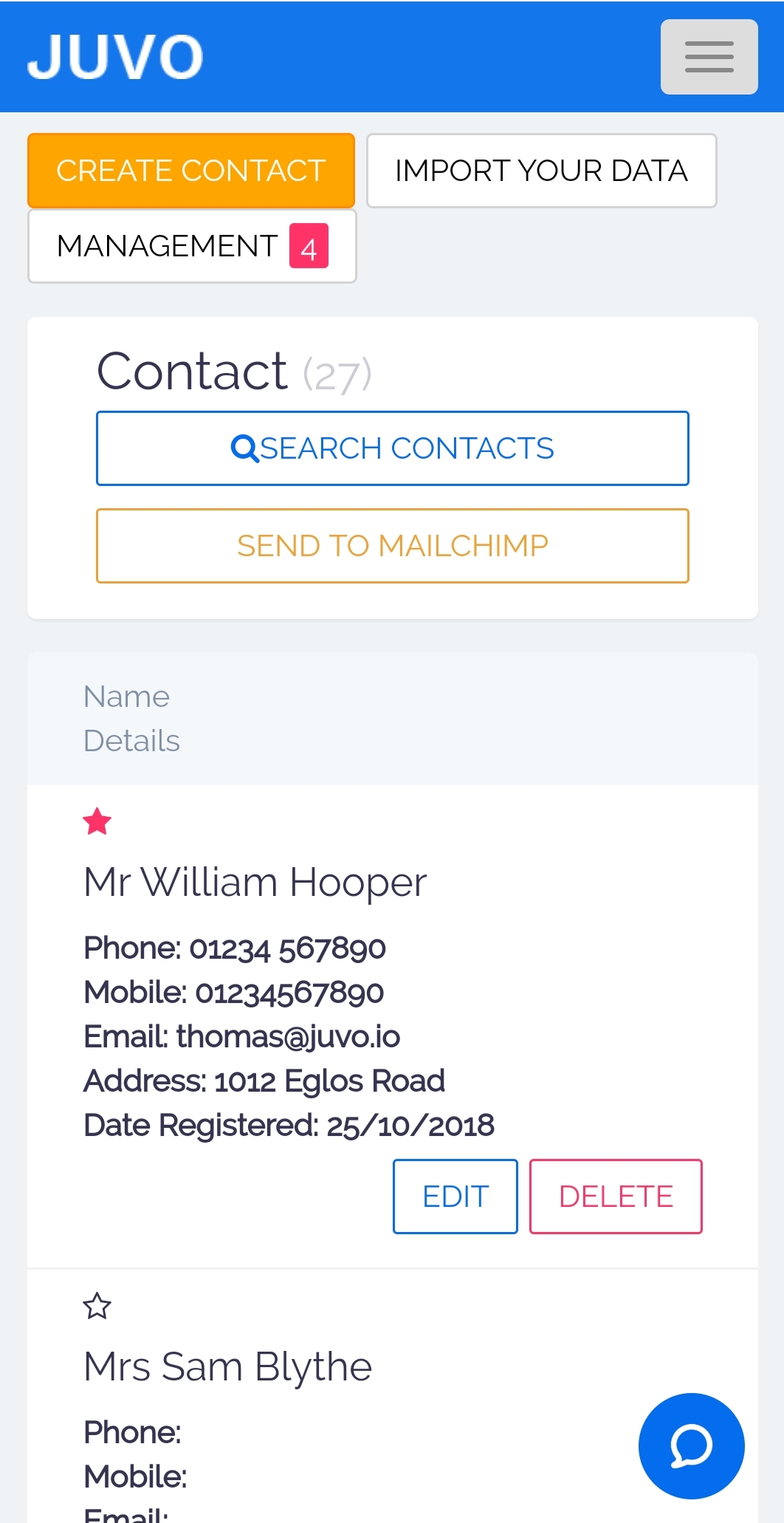Unstar Mr William Hooper
Image resolution: width=784 pixels, height=1523 pixels.
pyautogui.click(x=97, y=821)
